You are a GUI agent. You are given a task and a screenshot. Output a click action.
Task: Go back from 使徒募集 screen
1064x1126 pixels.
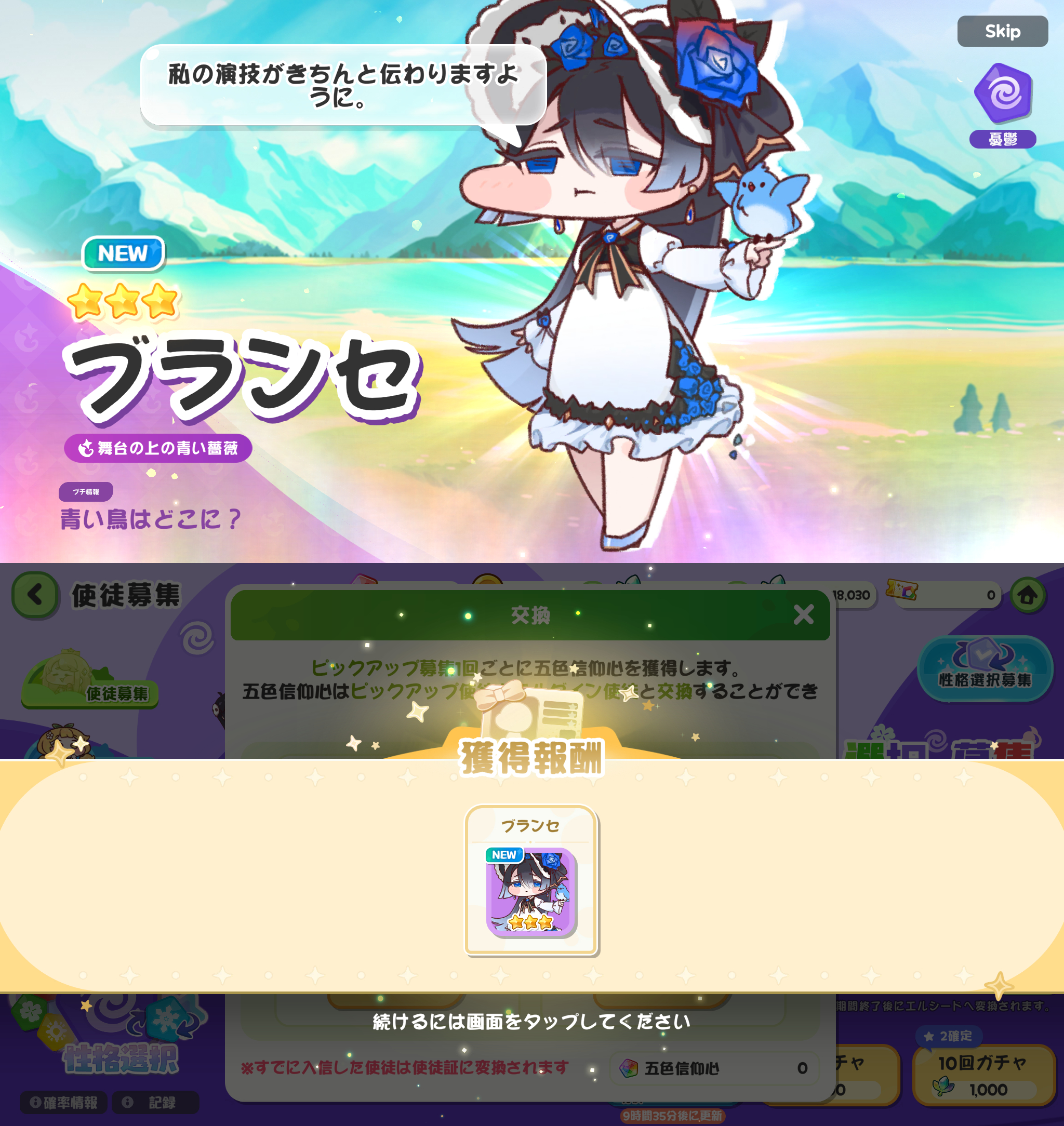click(35, 595)
